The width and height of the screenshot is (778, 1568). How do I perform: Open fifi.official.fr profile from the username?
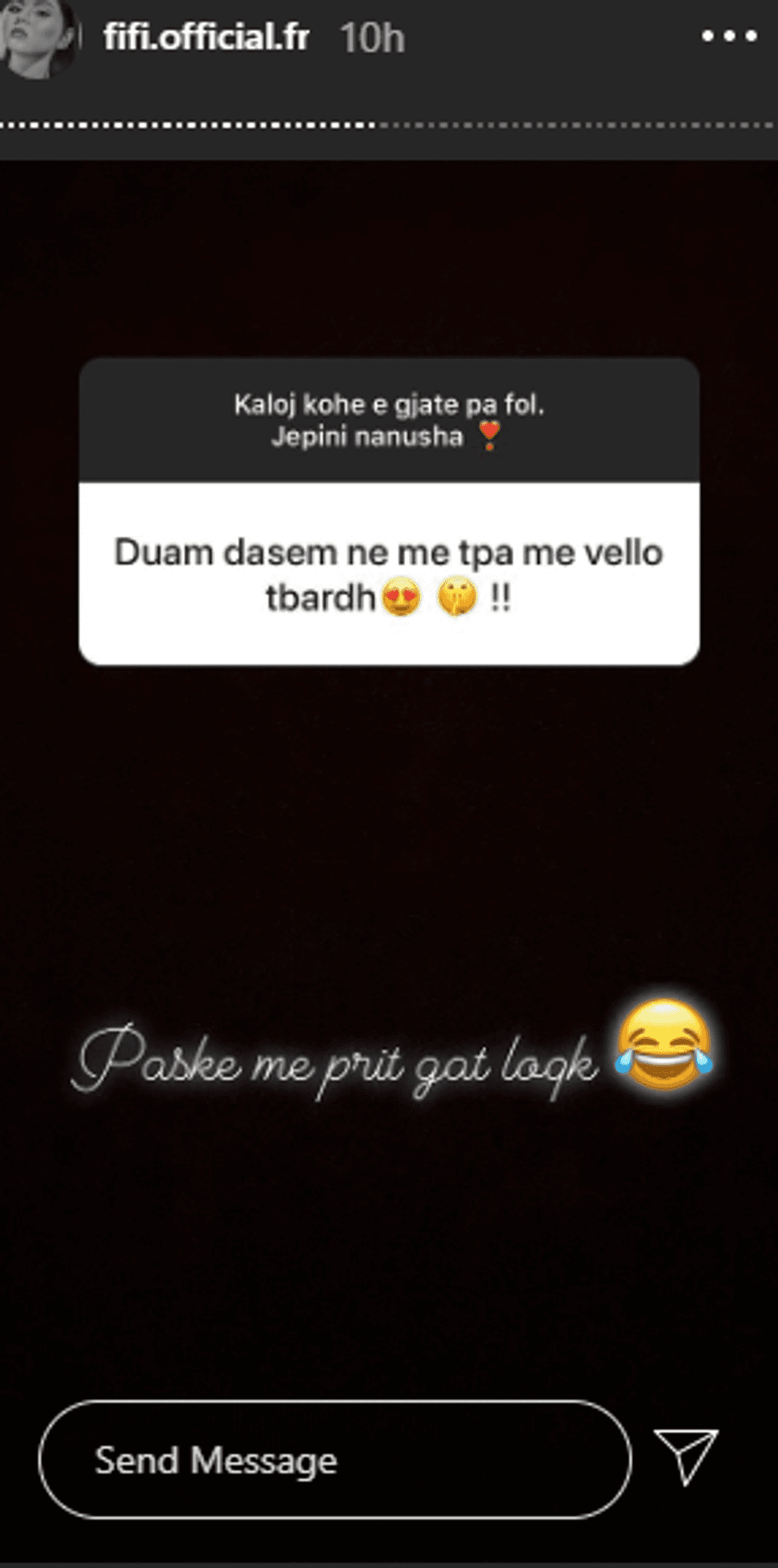pyautogui.click(x=206, y=37)
